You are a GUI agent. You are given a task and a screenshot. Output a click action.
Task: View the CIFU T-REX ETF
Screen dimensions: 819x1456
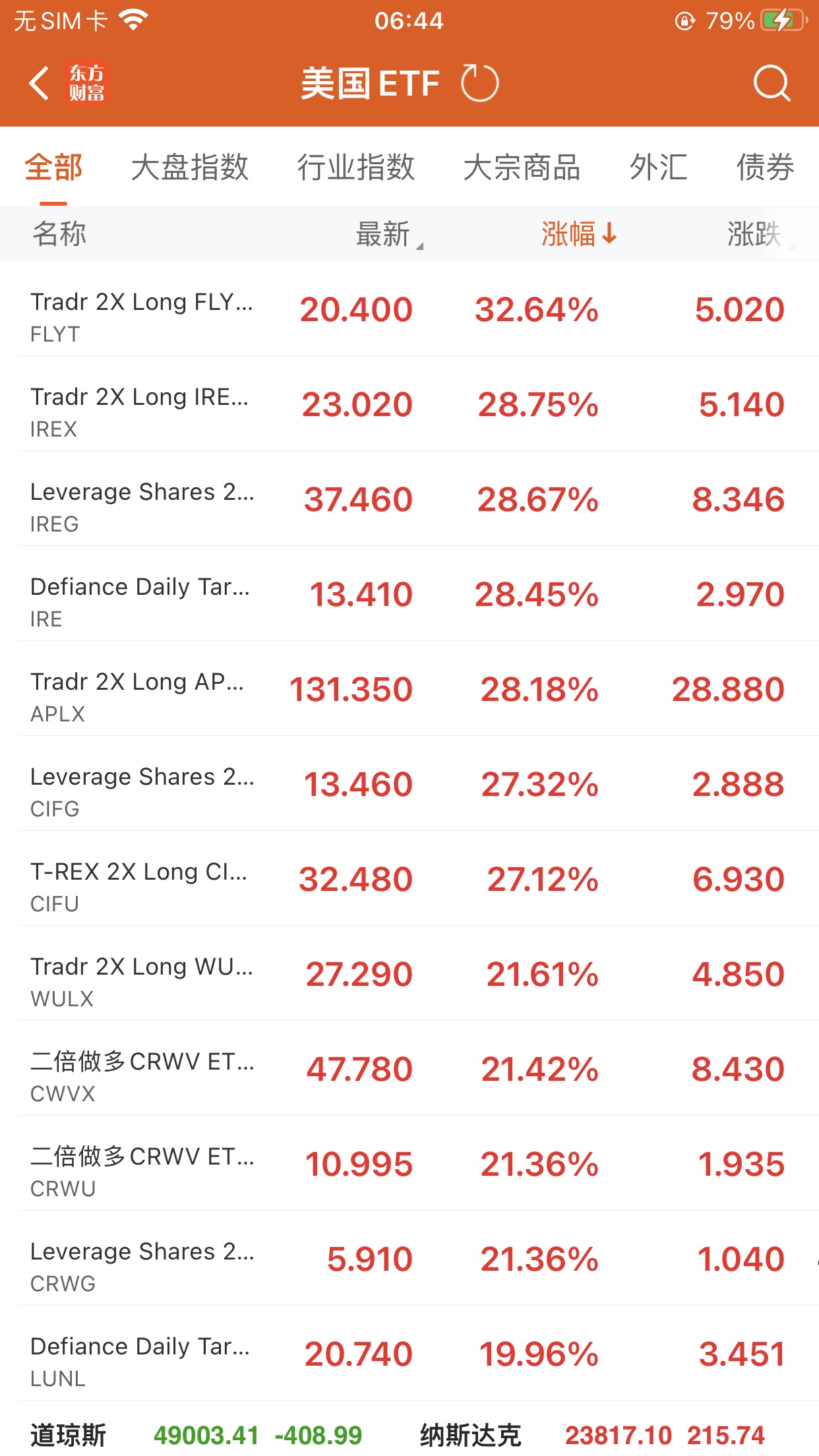click(x=409, y=879)
